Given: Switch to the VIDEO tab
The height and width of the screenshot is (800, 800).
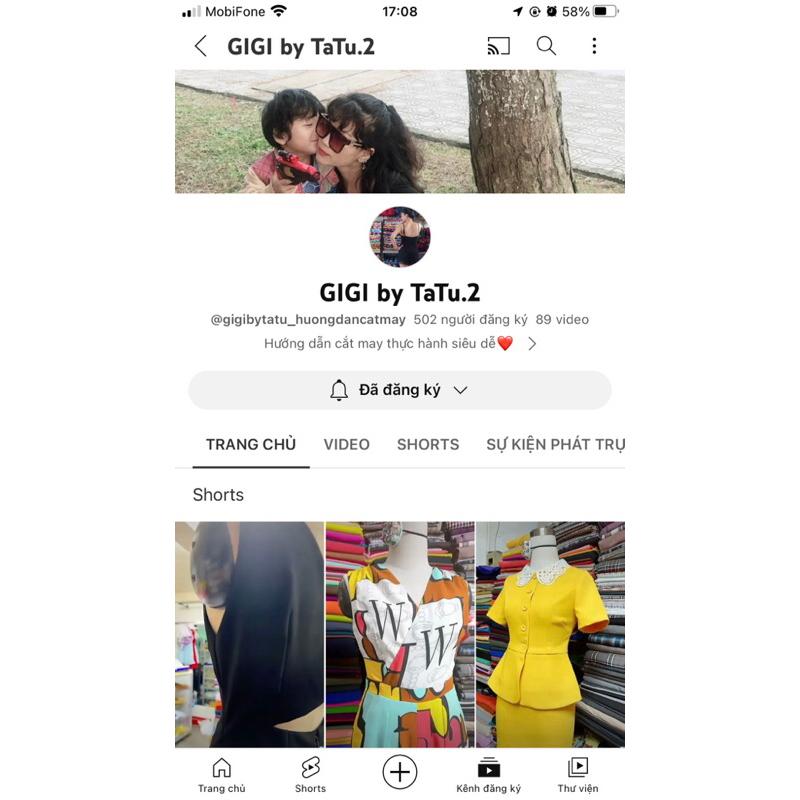Looking at the screenshot, I should click(346, 444).
